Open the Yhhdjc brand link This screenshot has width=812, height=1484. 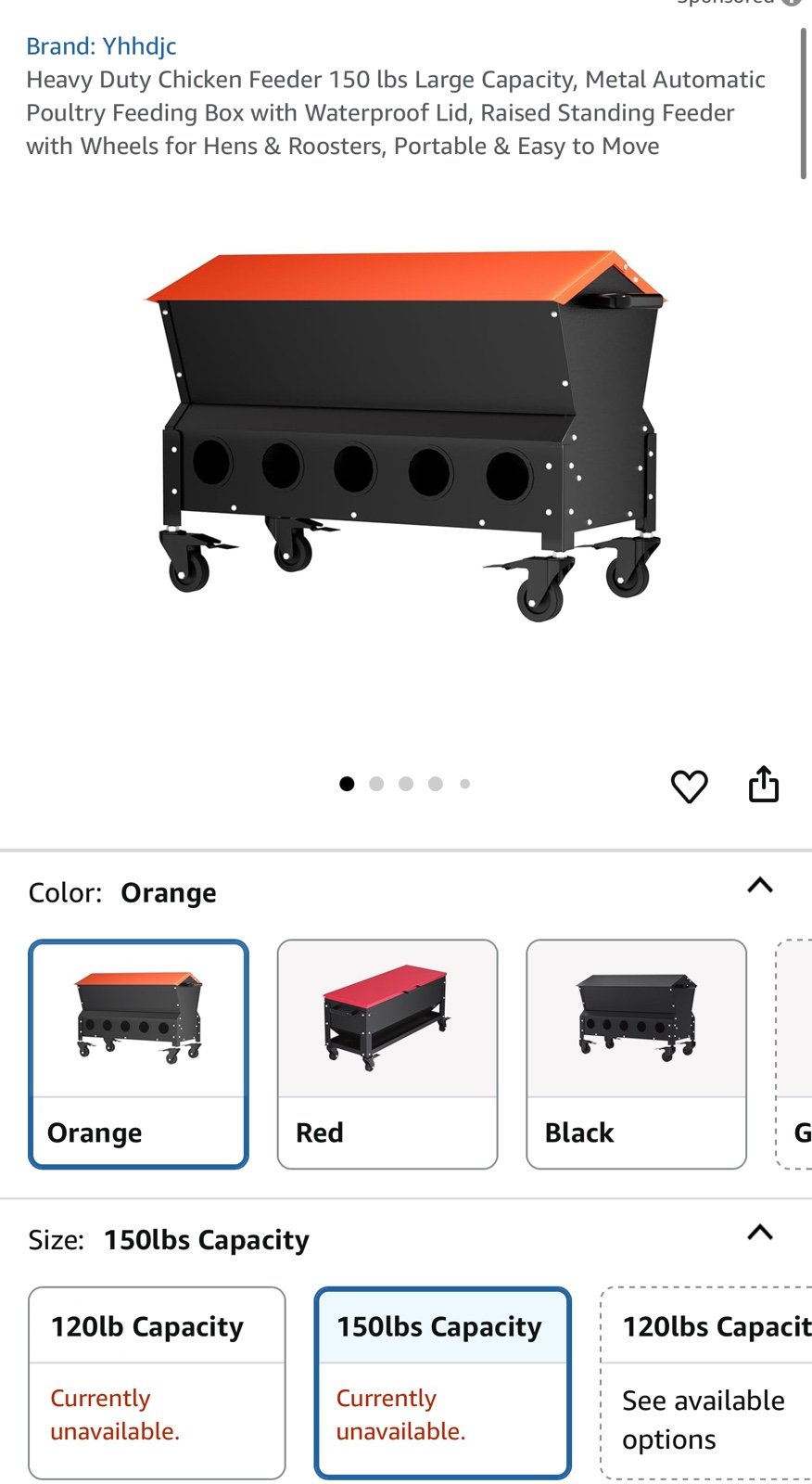(101, 46)
